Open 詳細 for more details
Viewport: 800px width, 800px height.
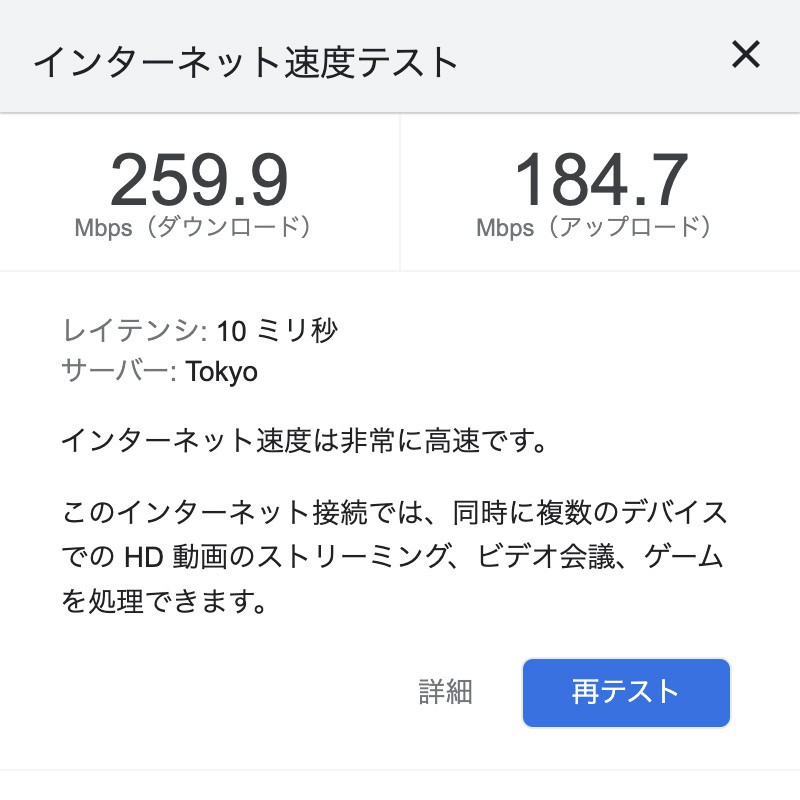click(445, 692)
